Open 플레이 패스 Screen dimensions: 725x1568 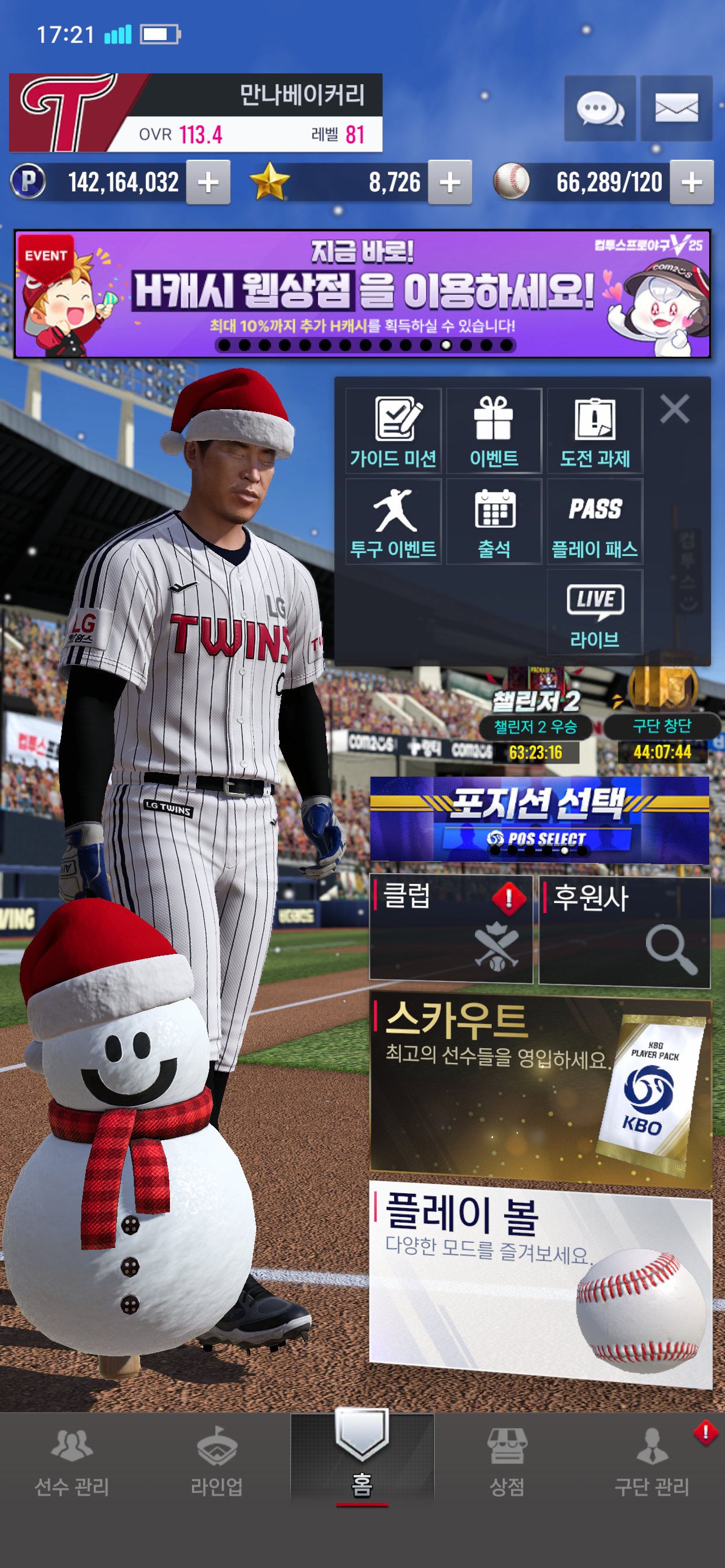595,522
